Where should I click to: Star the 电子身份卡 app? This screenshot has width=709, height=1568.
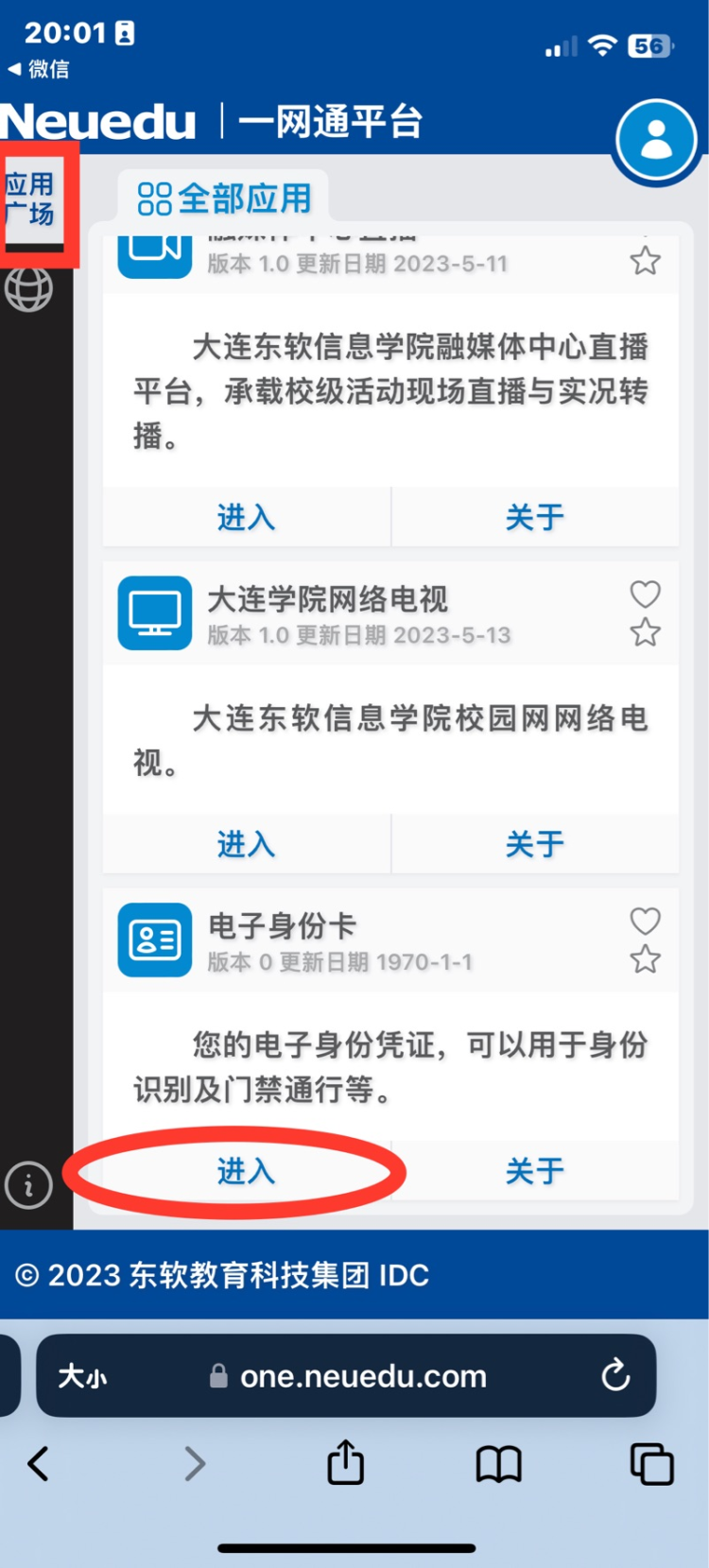[645, 959]
